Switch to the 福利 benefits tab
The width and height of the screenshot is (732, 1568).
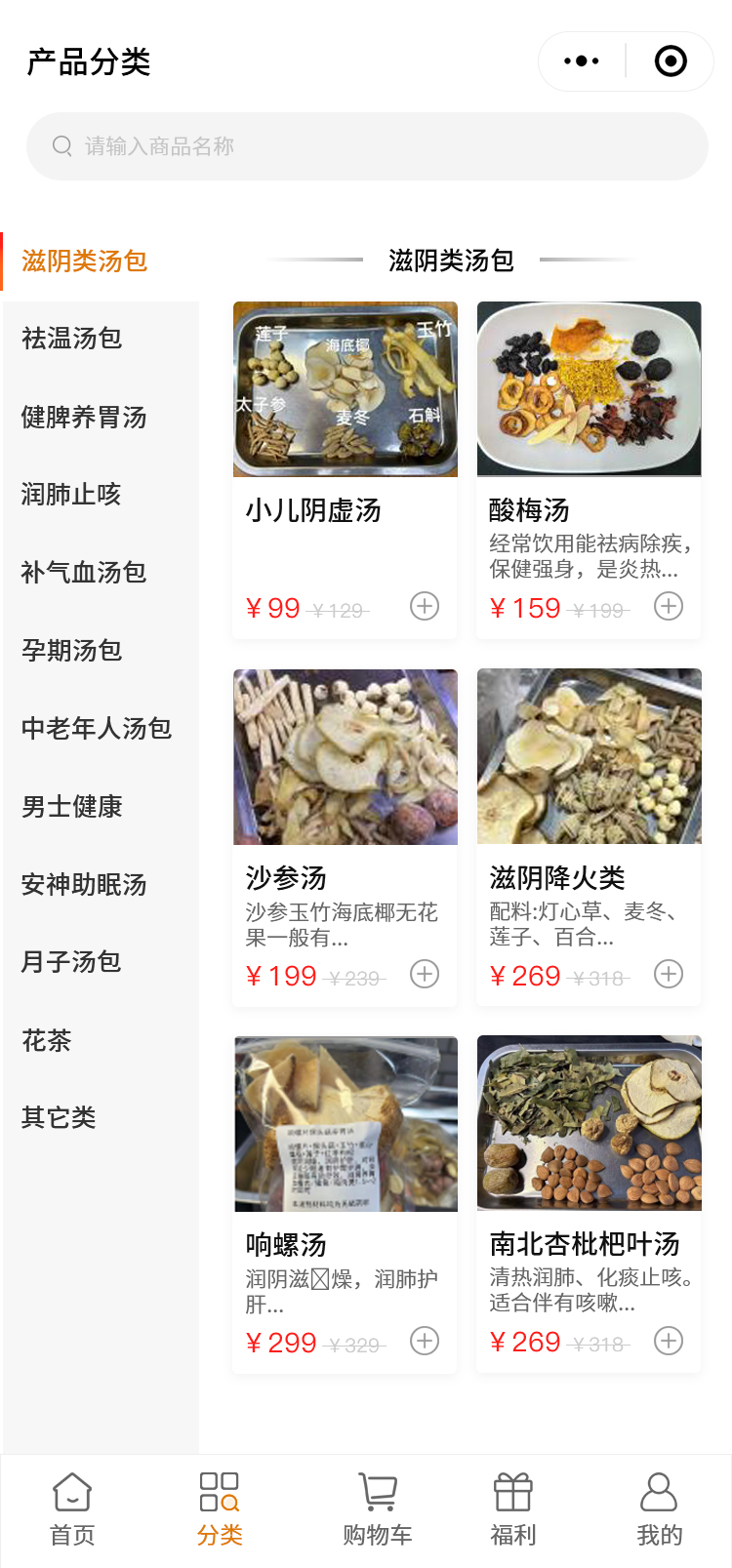(513, 1509)
